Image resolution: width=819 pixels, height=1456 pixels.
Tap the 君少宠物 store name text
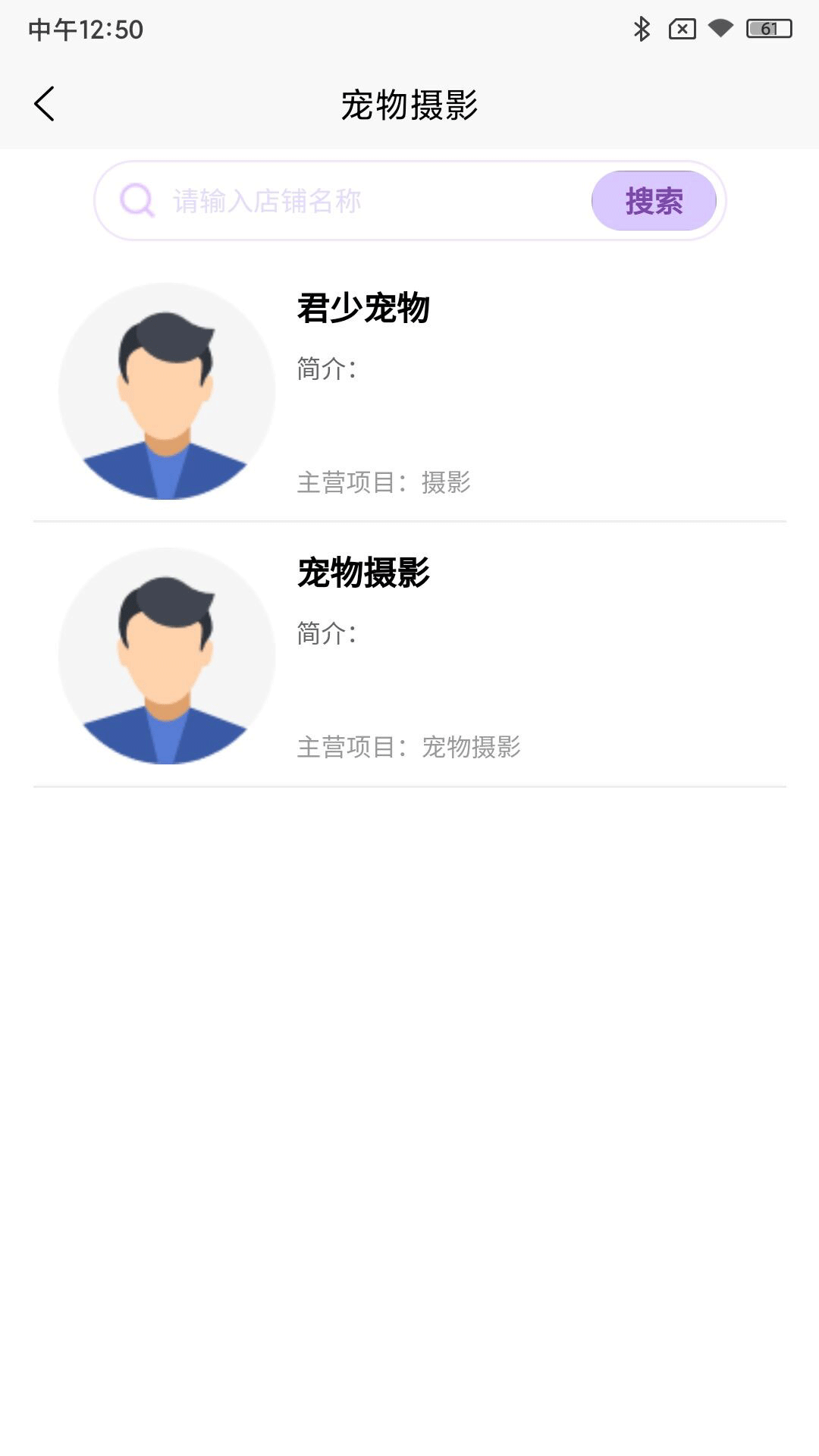pyautogui.click(x=364, y=309)
